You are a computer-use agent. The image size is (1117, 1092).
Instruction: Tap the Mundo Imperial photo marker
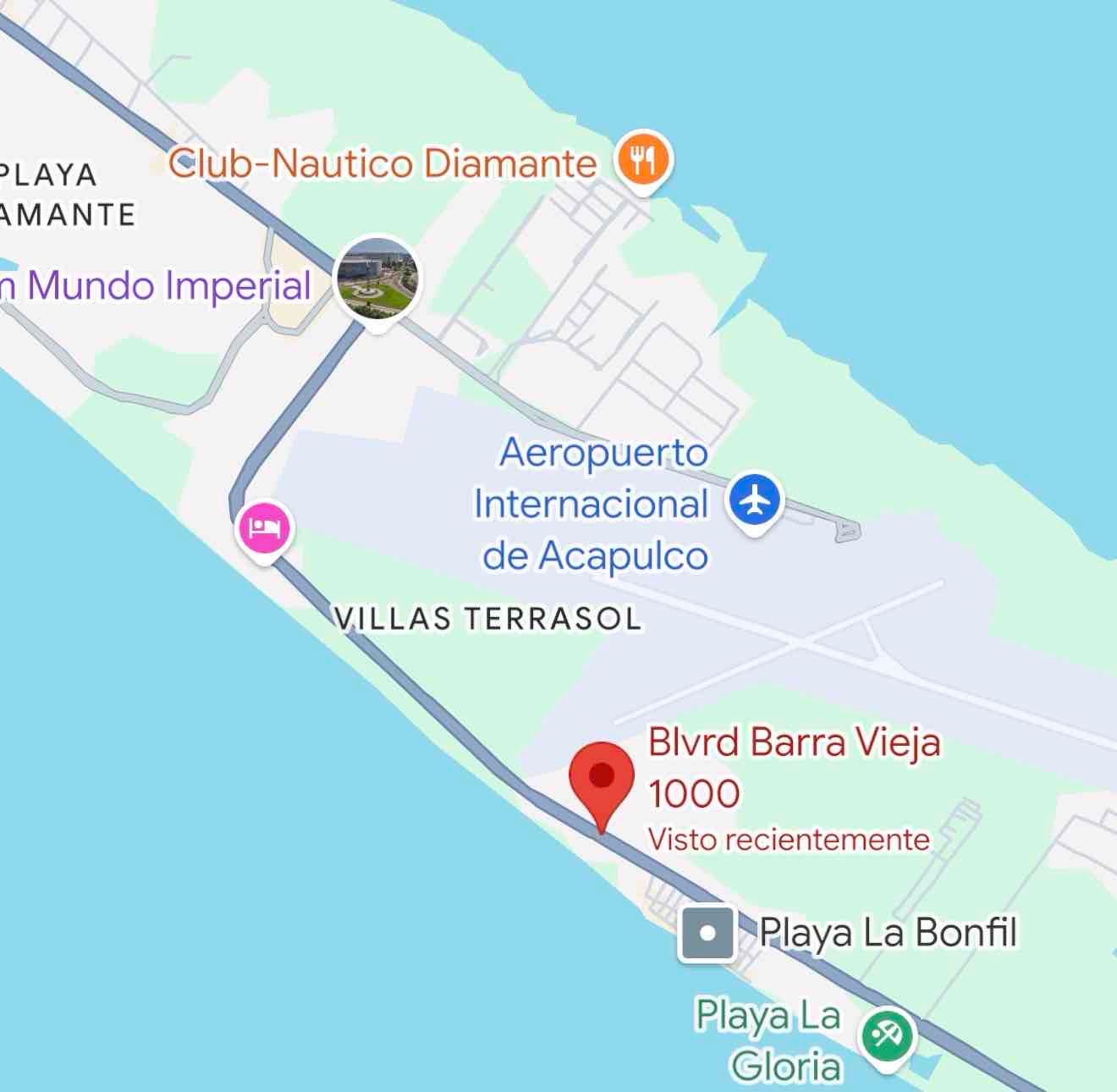pos(377,279)
